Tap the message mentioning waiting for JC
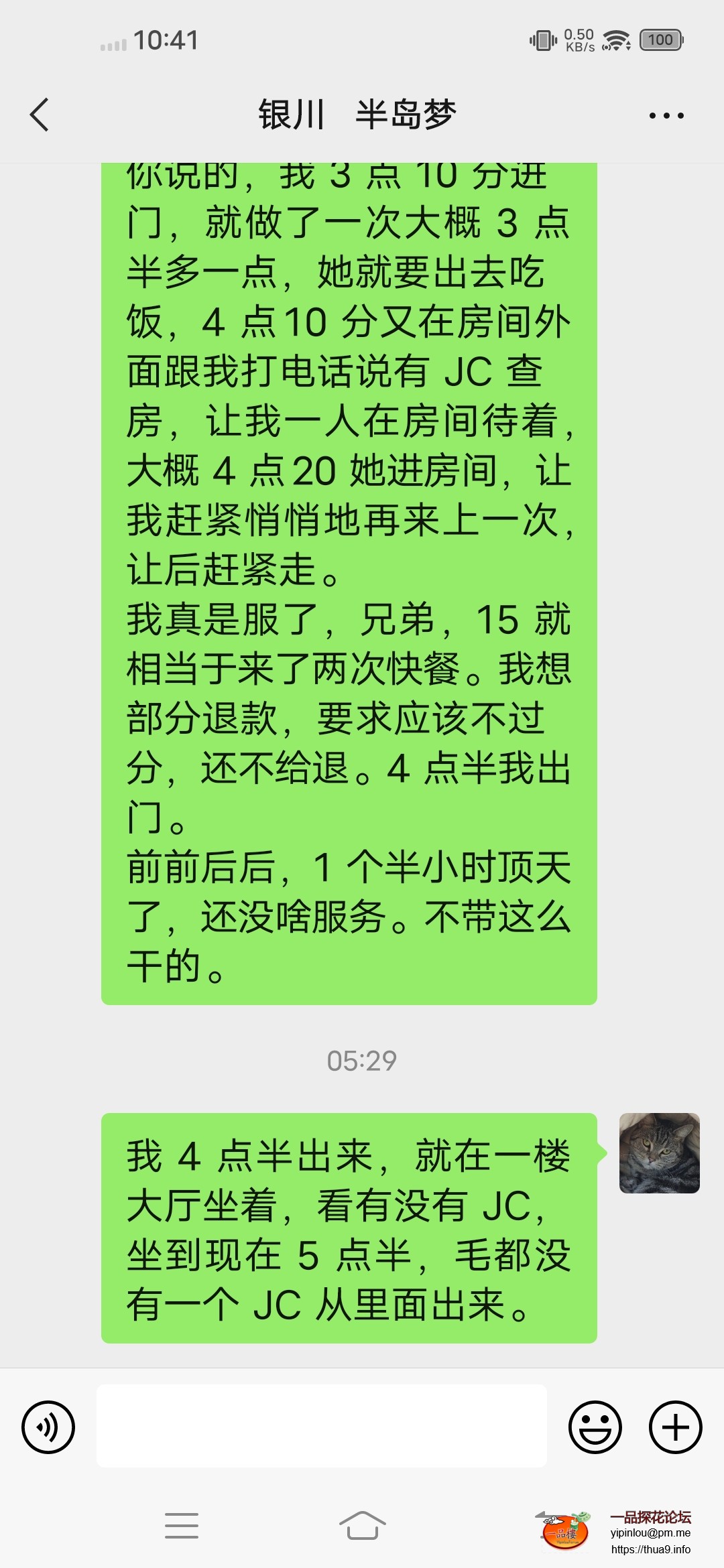 point(349,1226)
